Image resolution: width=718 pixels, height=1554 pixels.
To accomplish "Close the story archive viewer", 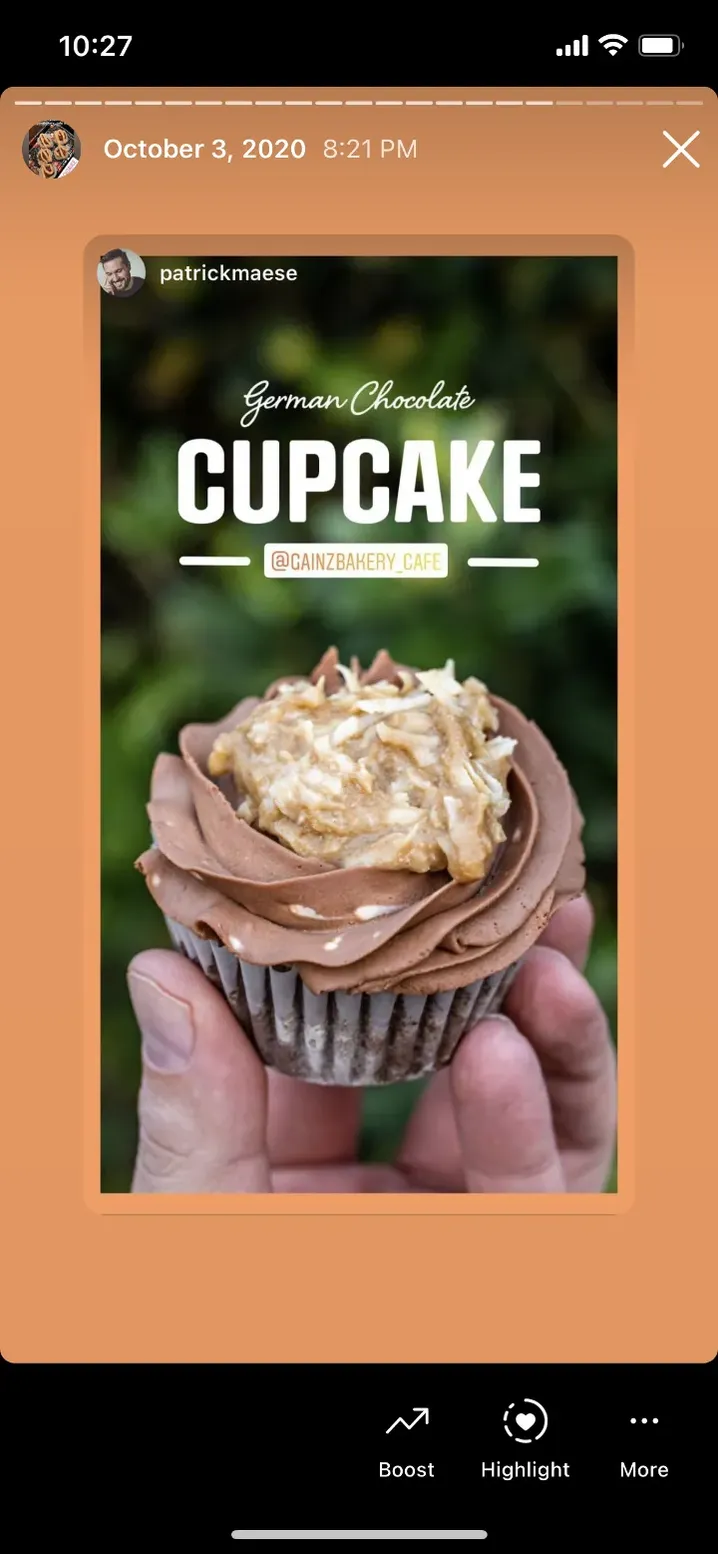I will pyautogui.click(x=681, y=150).
